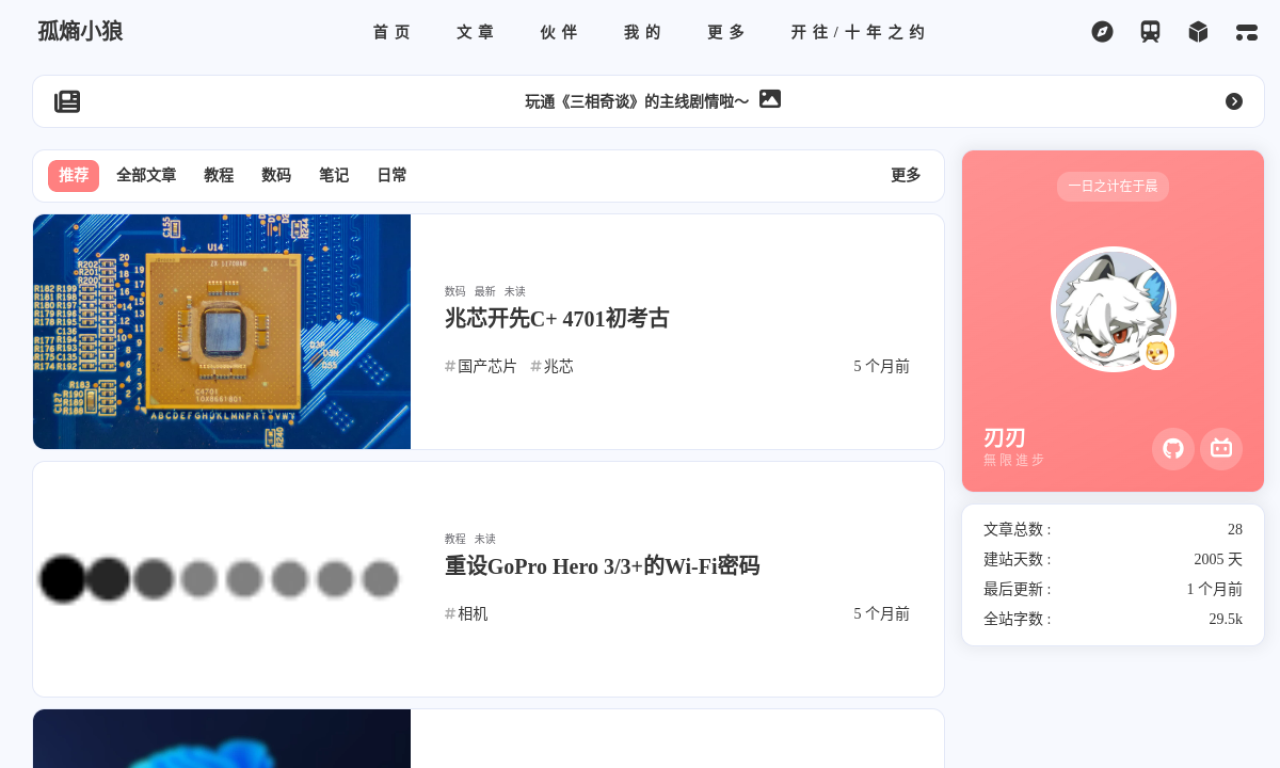1280x768 pixels.
Task: Open 开往 link in the top navigation
Action: 810,32
